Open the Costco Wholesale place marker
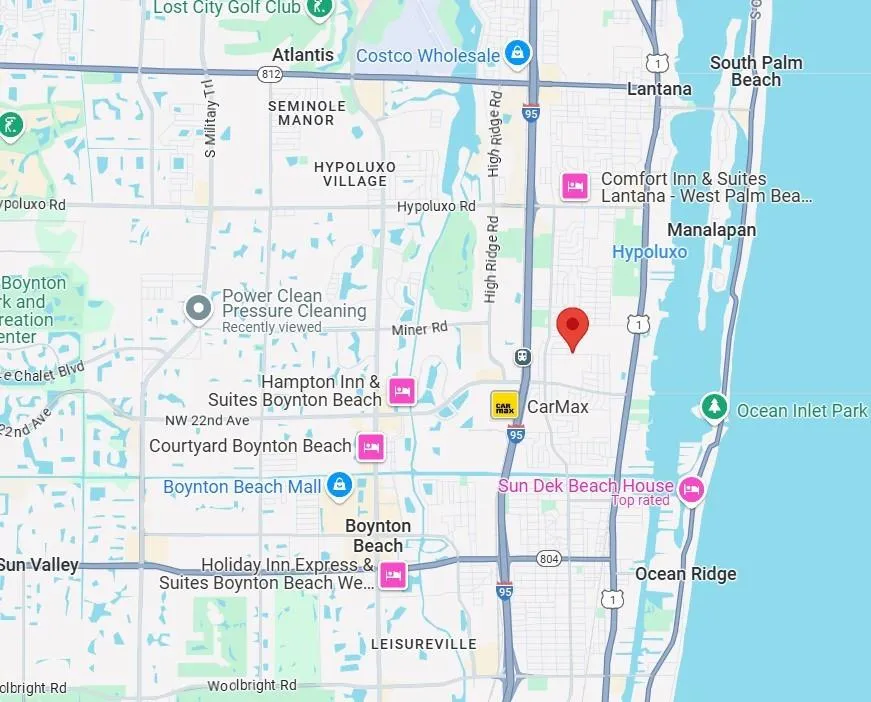Screen dimensions: 871x702 coord(516,54)
